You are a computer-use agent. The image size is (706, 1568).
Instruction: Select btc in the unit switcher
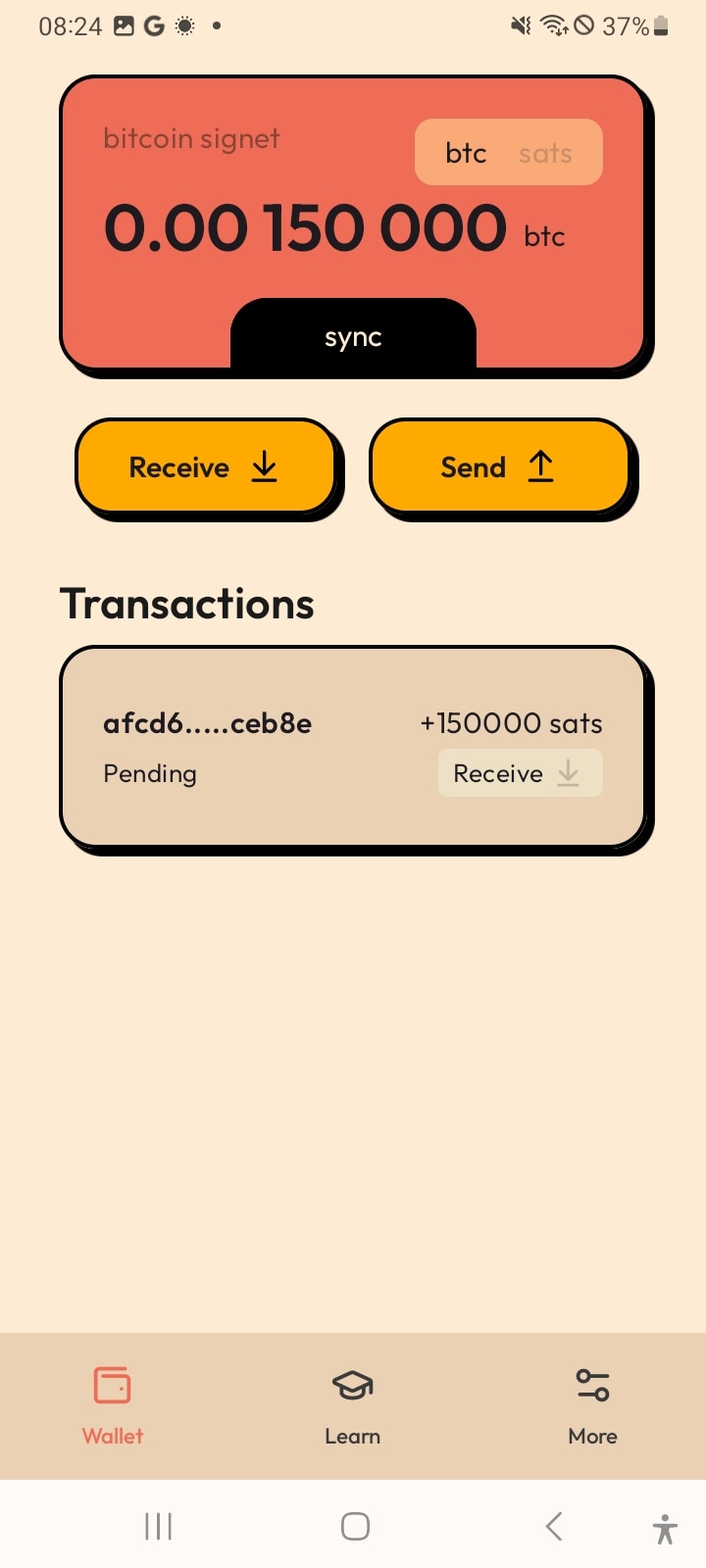tap(465, 152)
